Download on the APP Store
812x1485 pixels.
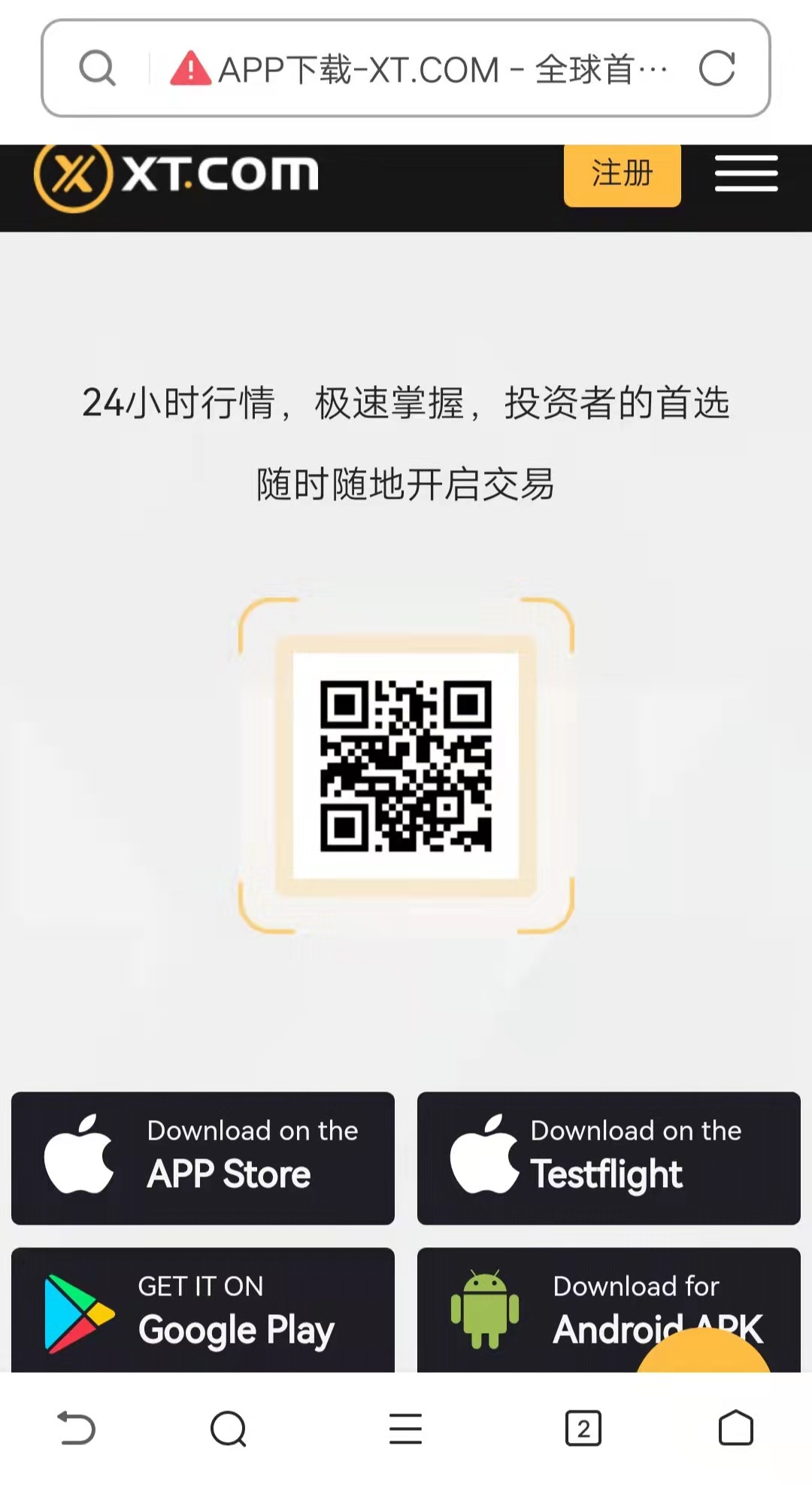(x=203, y=1158)
